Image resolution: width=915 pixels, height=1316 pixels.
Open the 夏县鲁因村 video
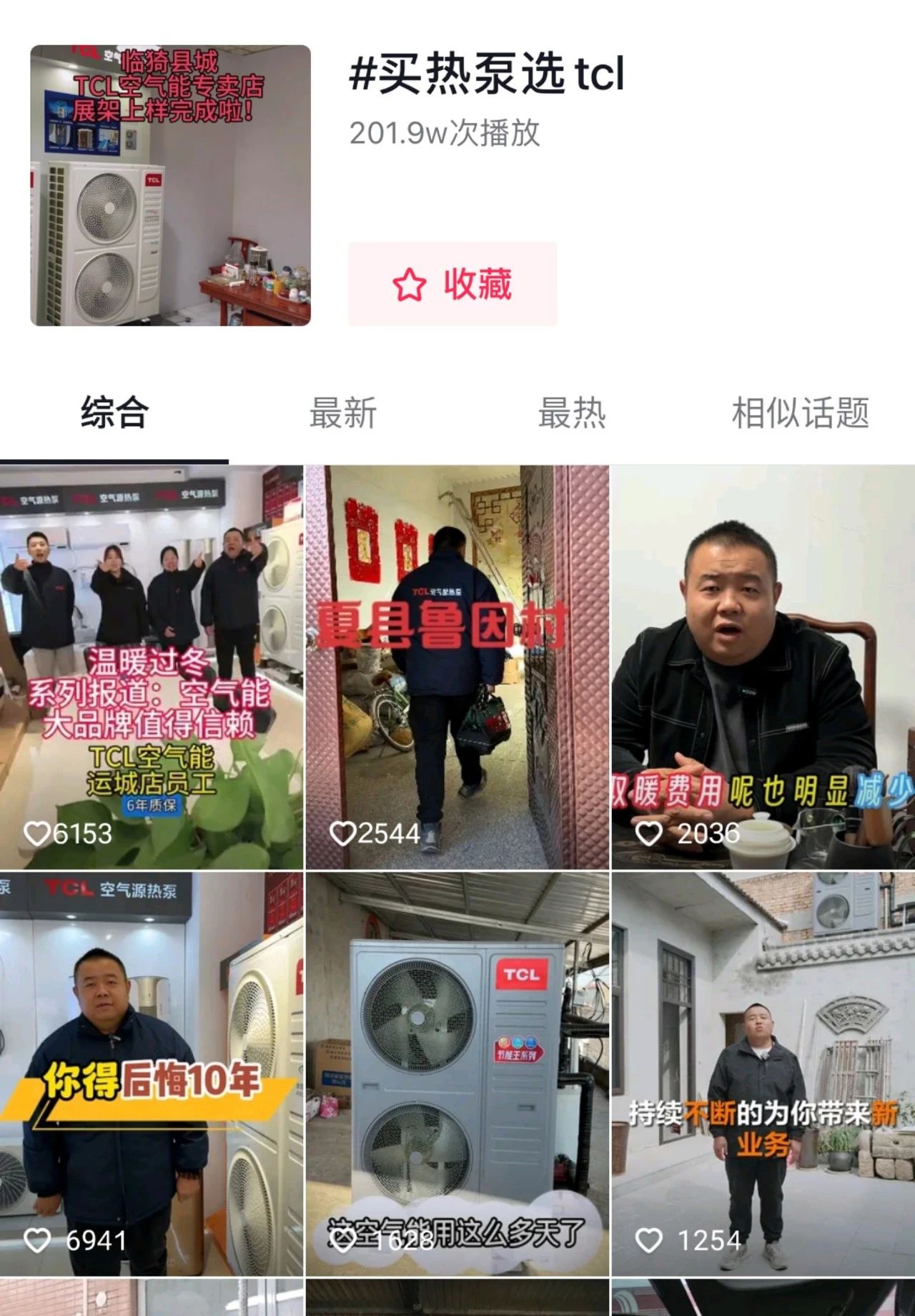click(457, 667)
